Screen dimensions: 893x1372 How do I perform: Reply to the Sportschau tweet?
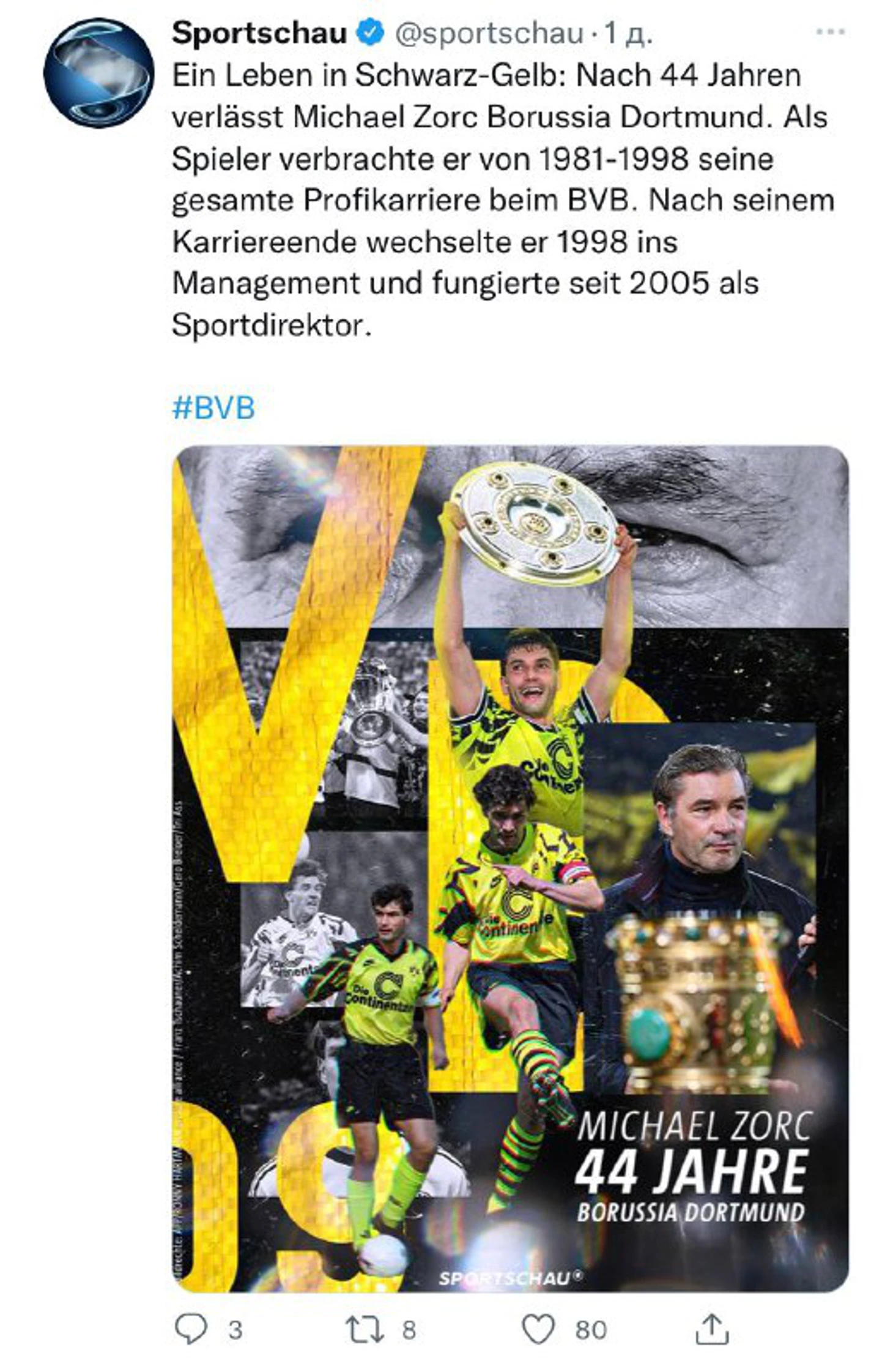pos(191,1329)
